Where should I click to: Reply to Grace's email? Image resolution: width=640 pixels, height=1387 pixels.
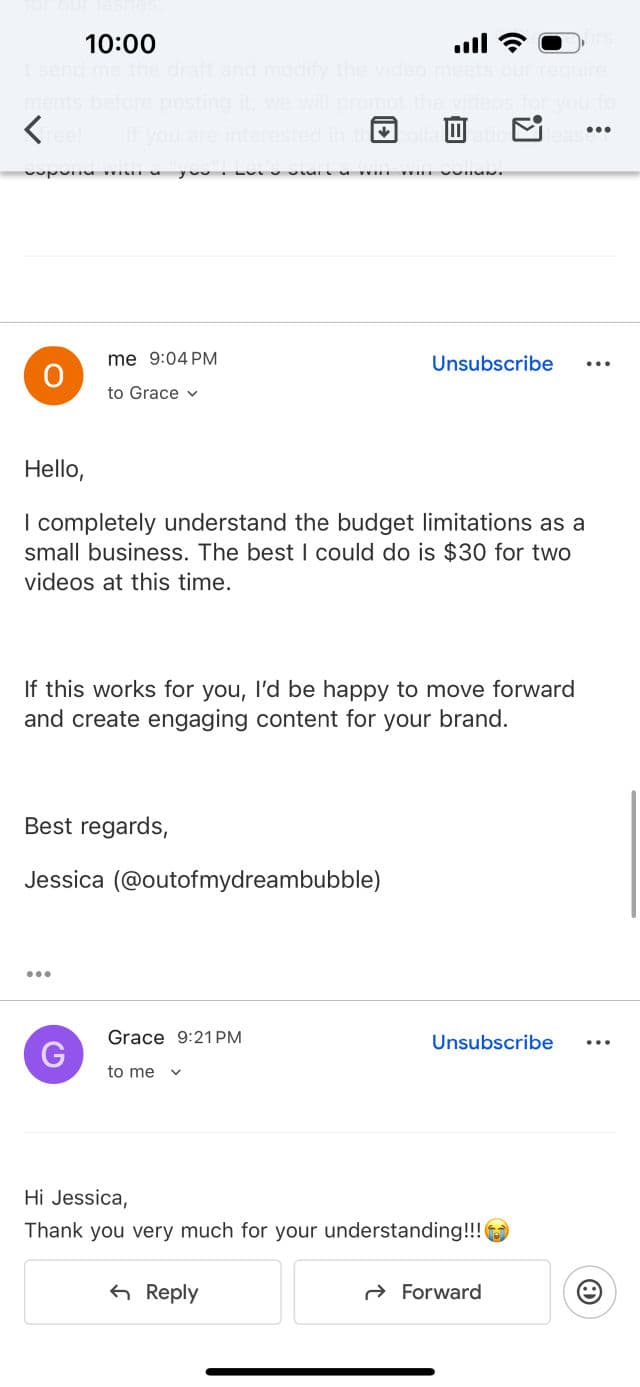tap(153, 1292)
